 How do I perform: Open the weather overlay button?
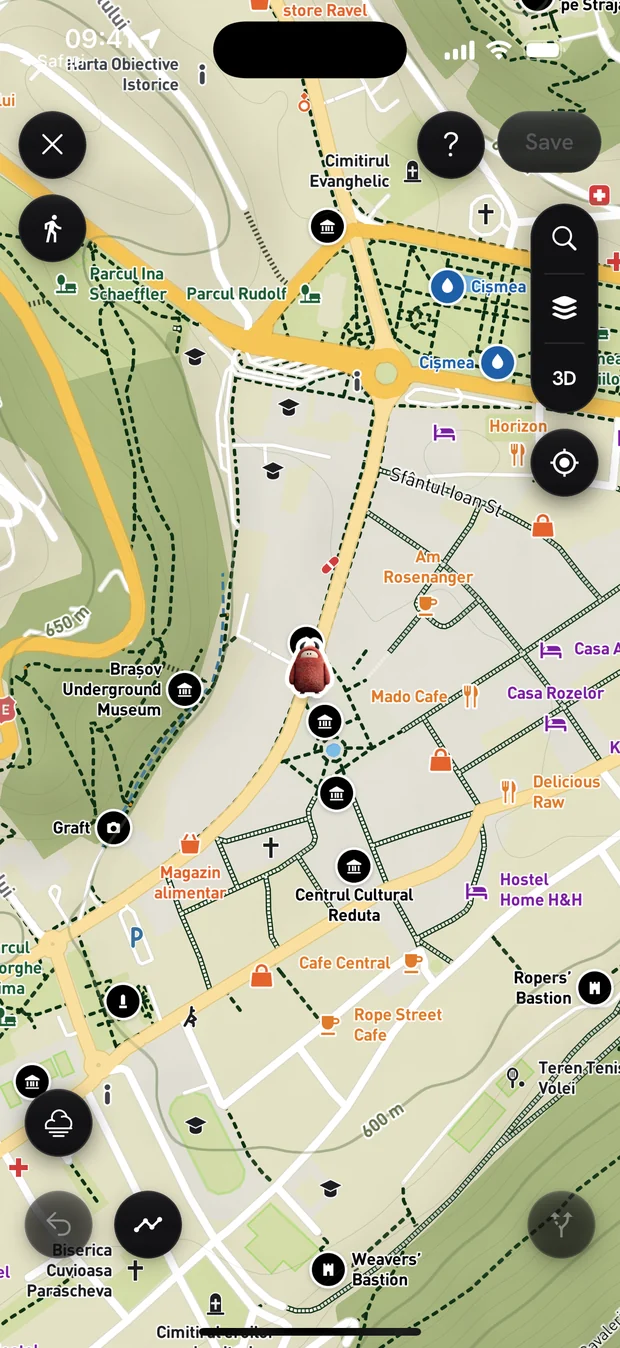(59, 1123)
